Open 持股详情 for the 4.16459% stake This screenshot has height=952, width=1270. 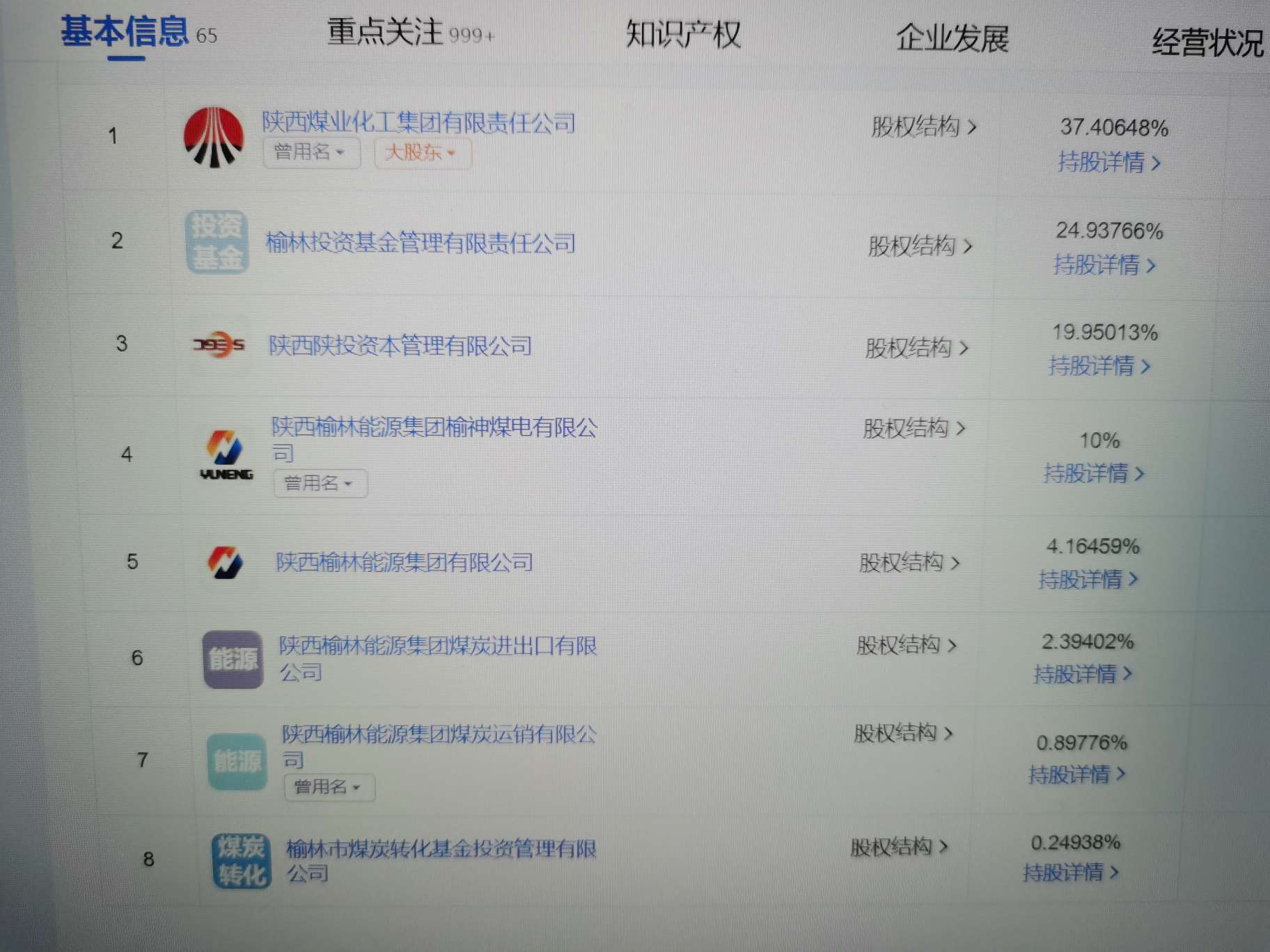pos(1088,578)
